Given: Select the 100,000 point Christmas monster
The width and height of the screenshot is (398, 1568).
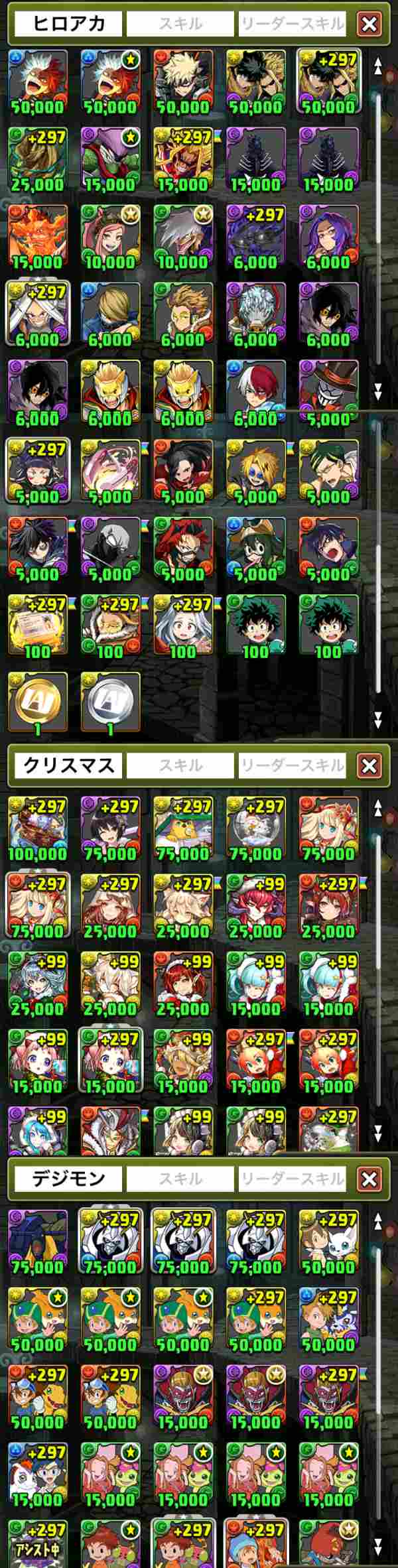Looking at the screenshot, I should 38,829.
